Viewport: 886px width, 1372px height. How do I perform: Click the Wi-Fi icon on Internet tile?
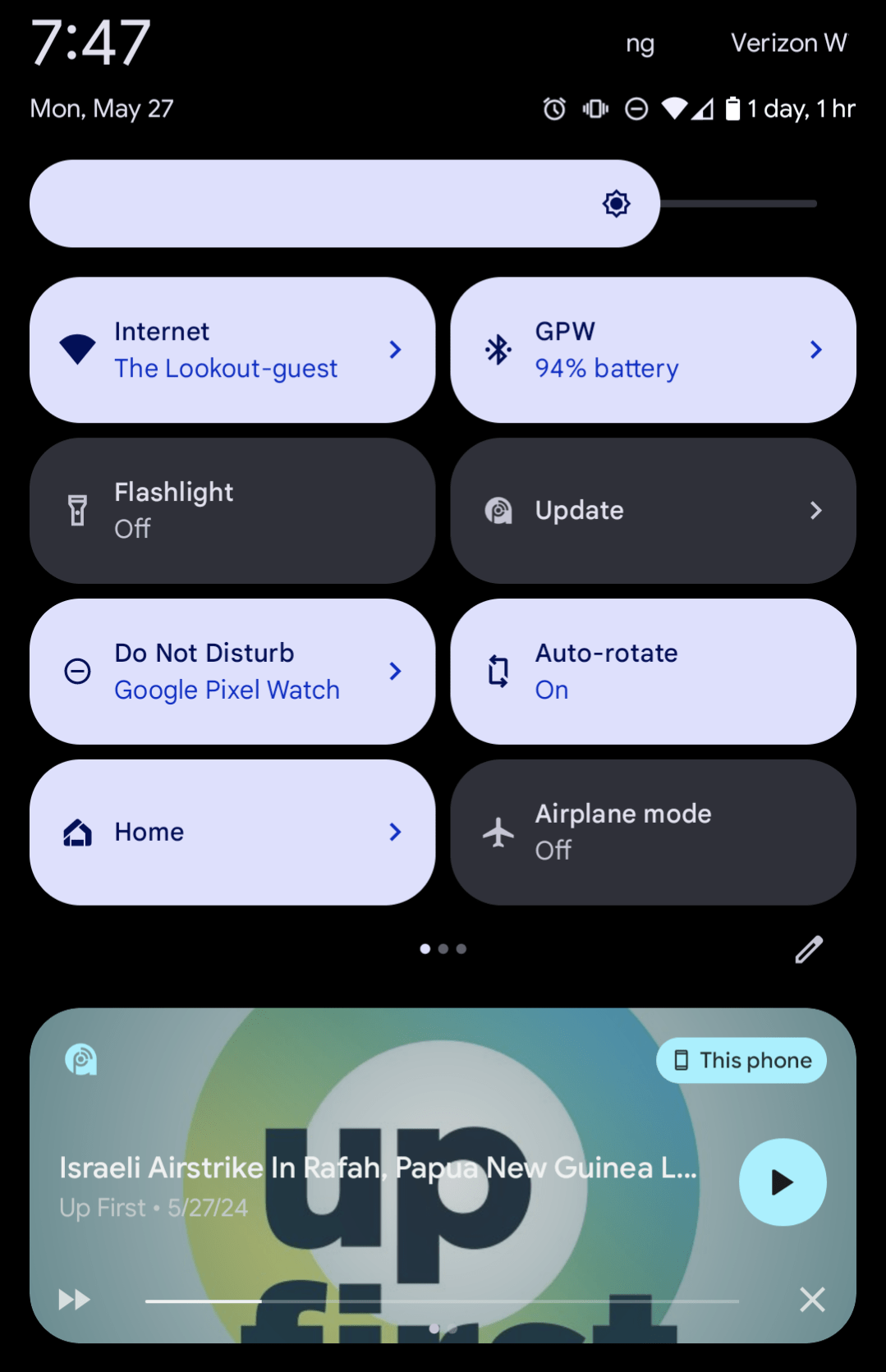[77, 349]
